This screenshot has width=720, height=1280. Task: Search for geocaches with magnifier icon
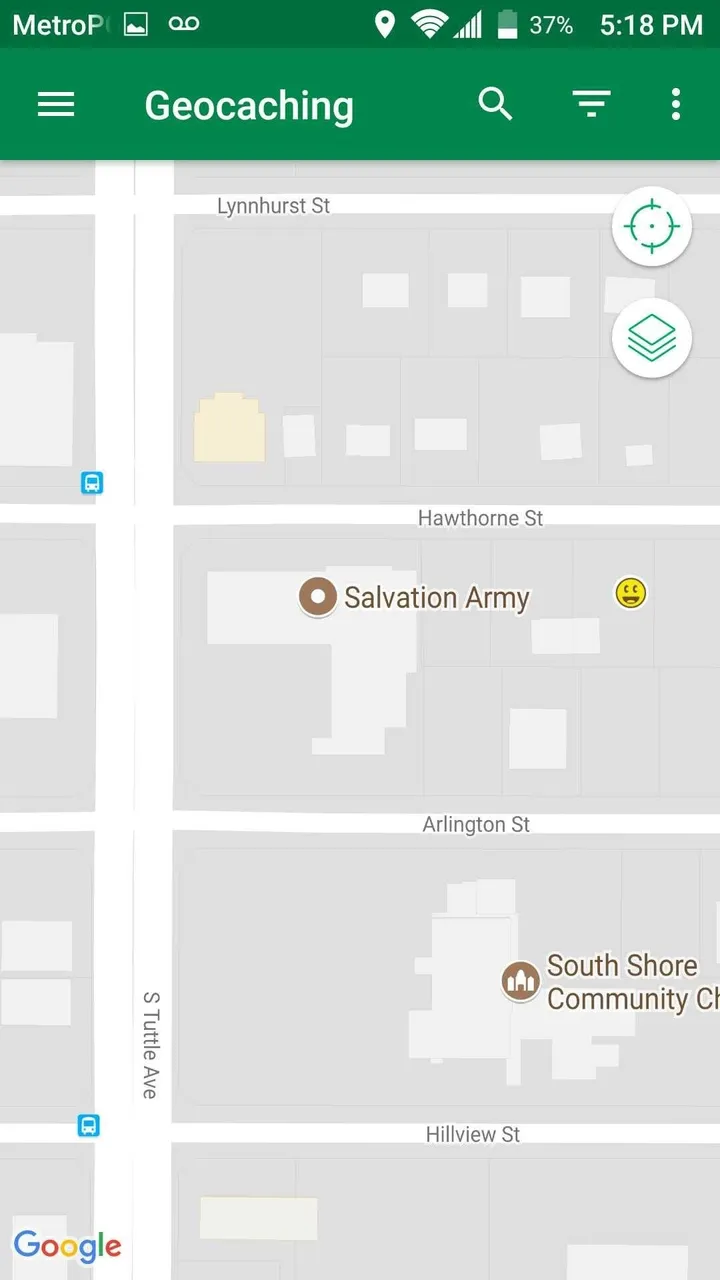[x=495, y=104]
